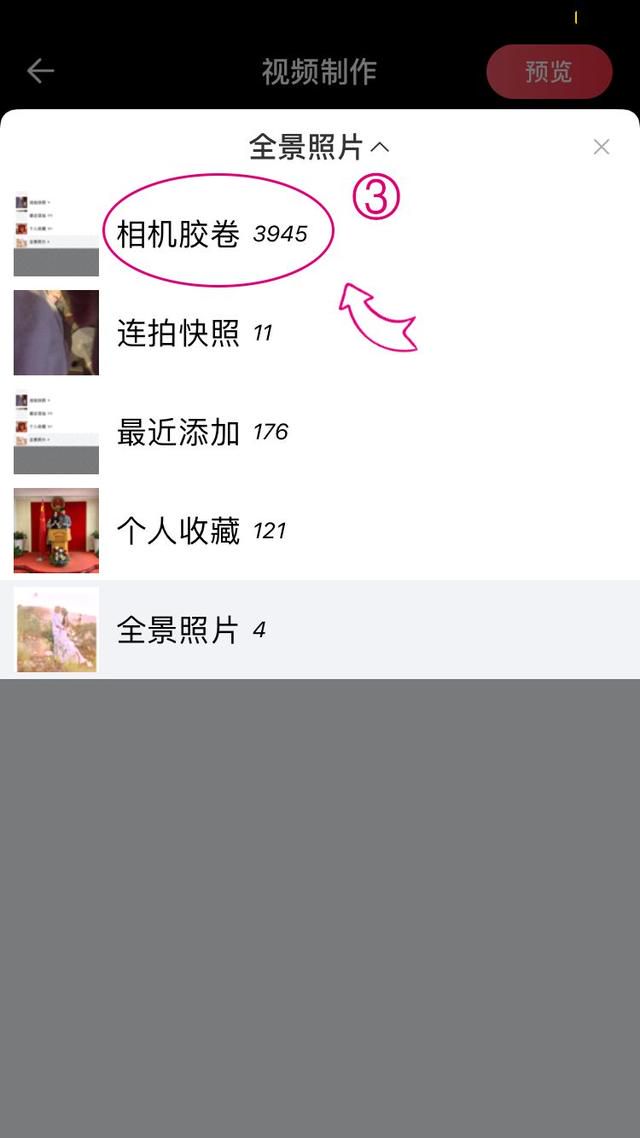
Task: Close the album picker panel
Action: (x=601, y=147)
